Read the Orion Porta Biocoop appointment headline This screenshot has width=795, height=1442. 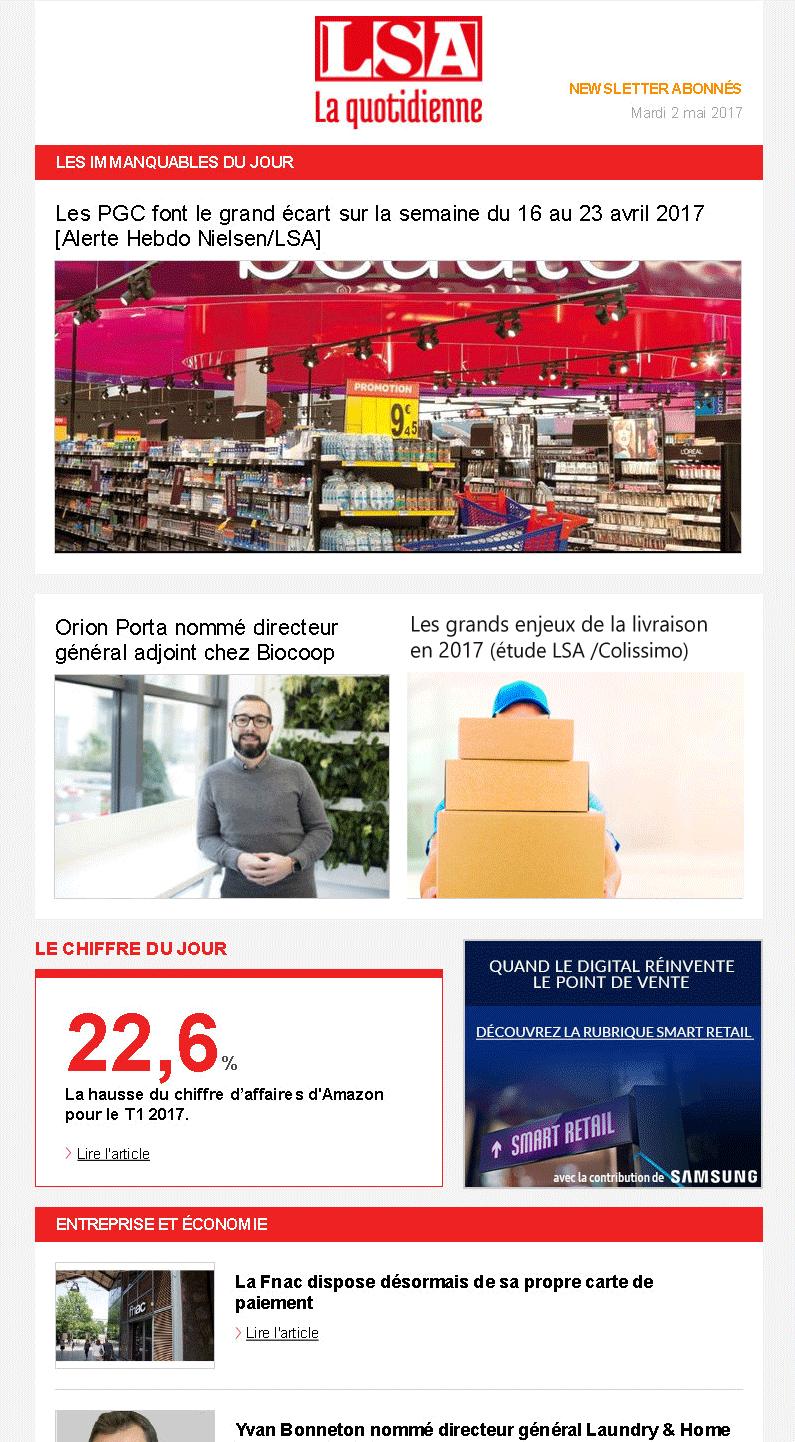click(x=197, y=640)
